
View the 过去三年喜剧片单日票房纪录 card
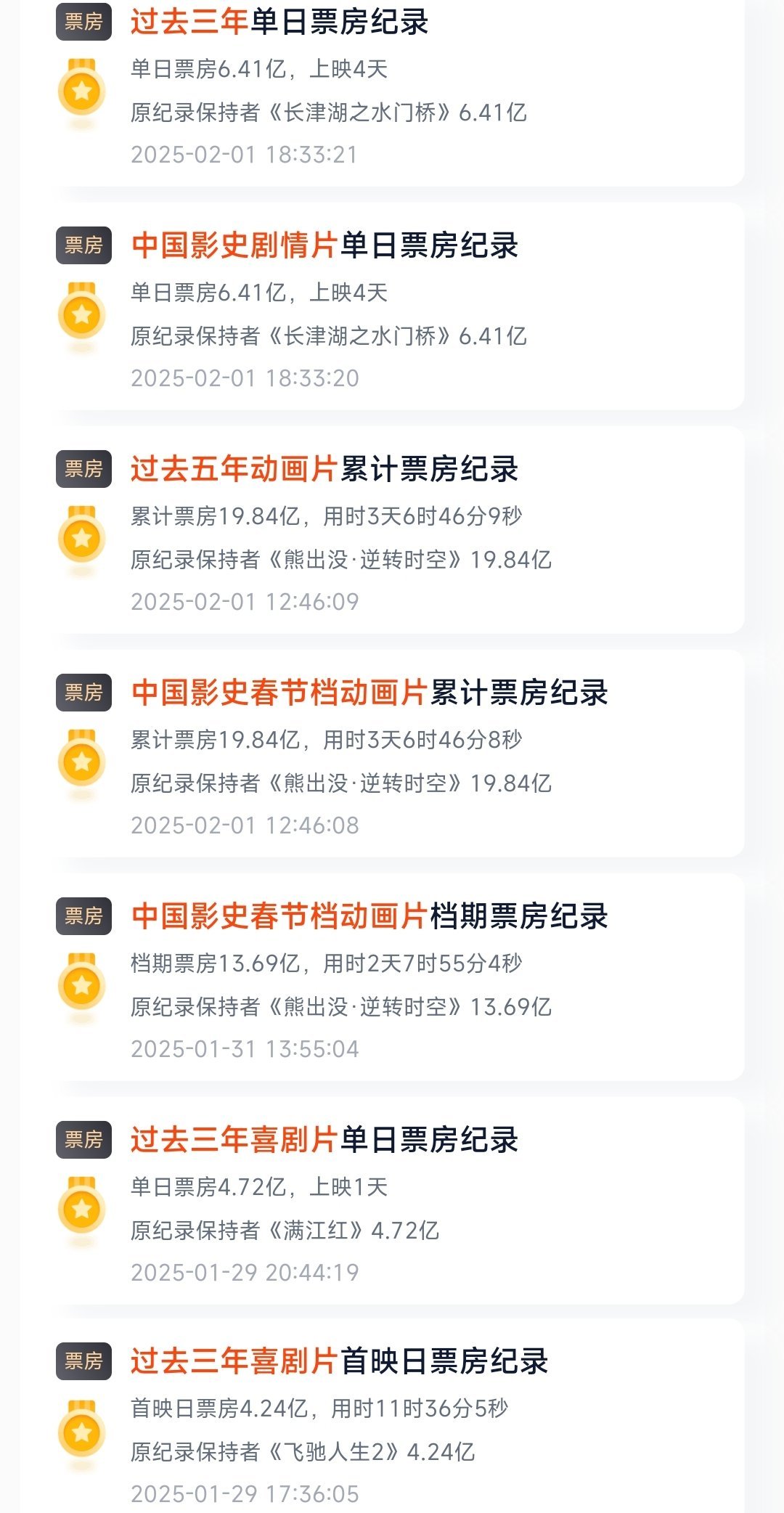[x=399, y=1202]
